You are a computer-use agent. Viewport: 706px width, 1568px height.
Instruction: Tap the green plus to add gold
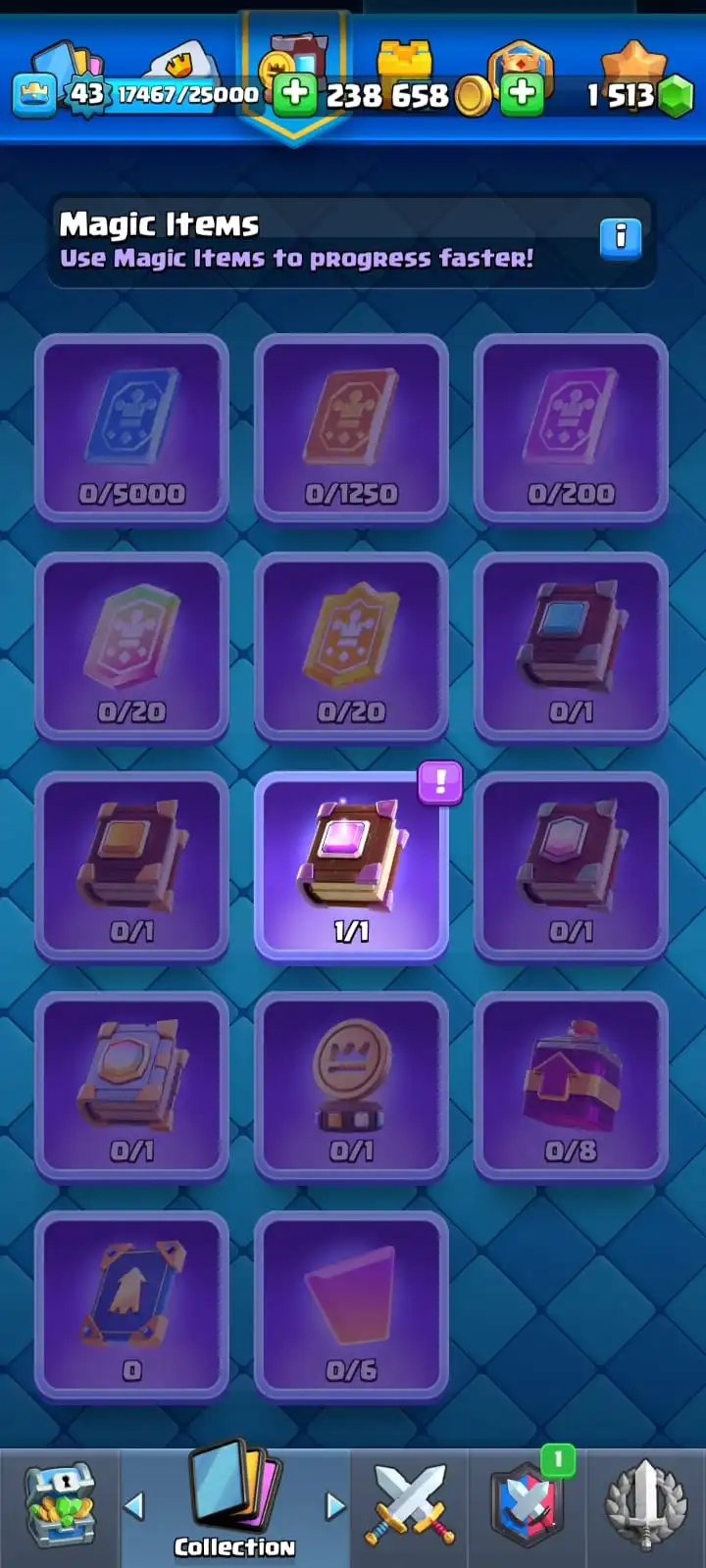523,94
